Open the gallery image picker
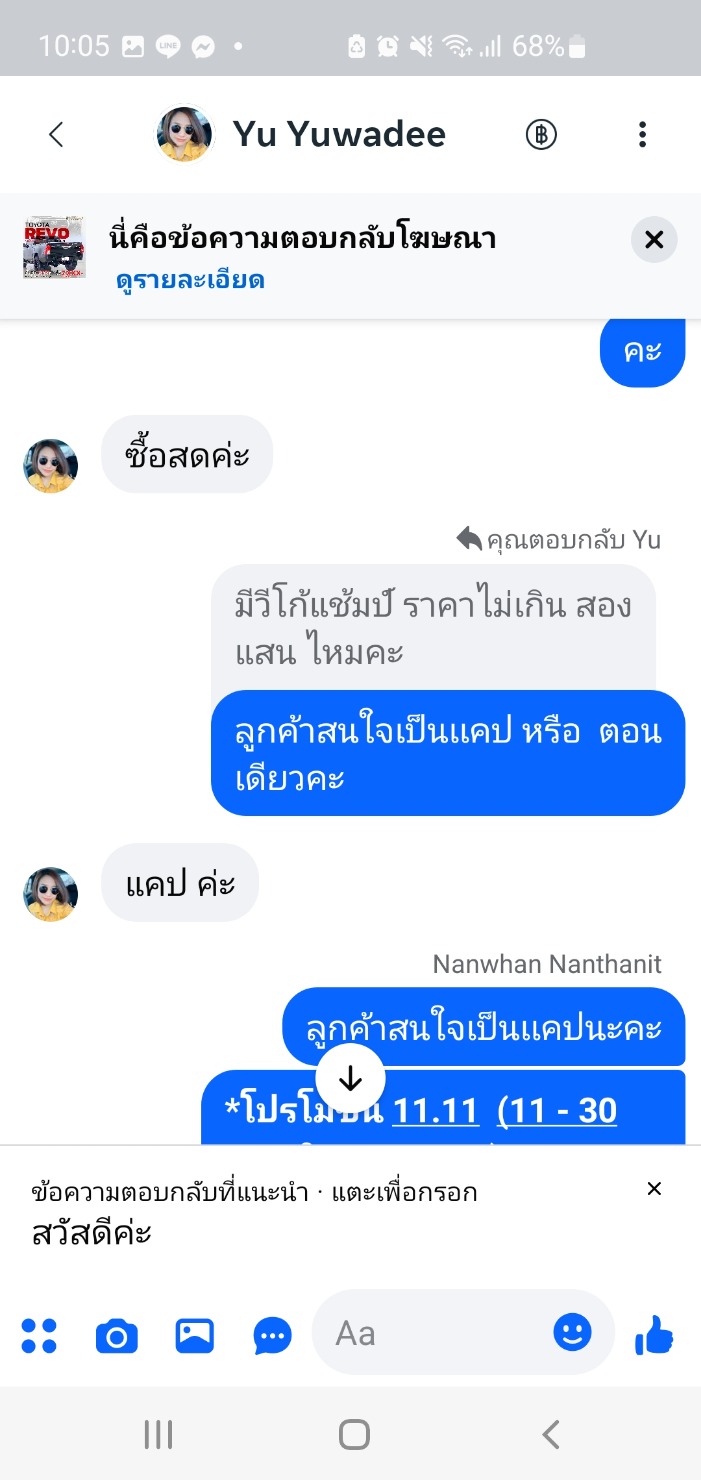The image size is (701, 1480). point(194,1335)
